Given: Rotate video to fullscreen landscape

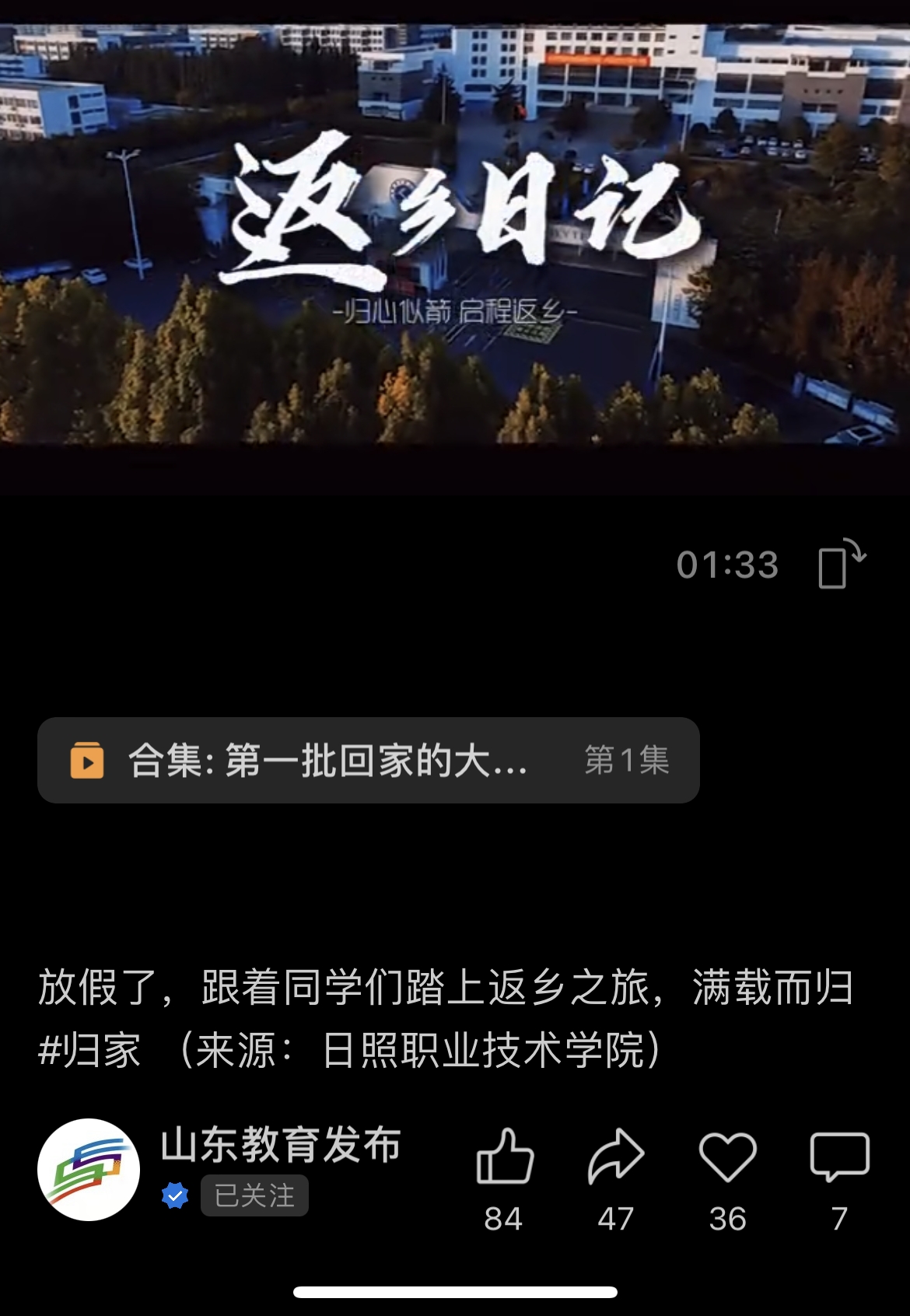Looking at the screenshot, I should [x=842, y=564].
